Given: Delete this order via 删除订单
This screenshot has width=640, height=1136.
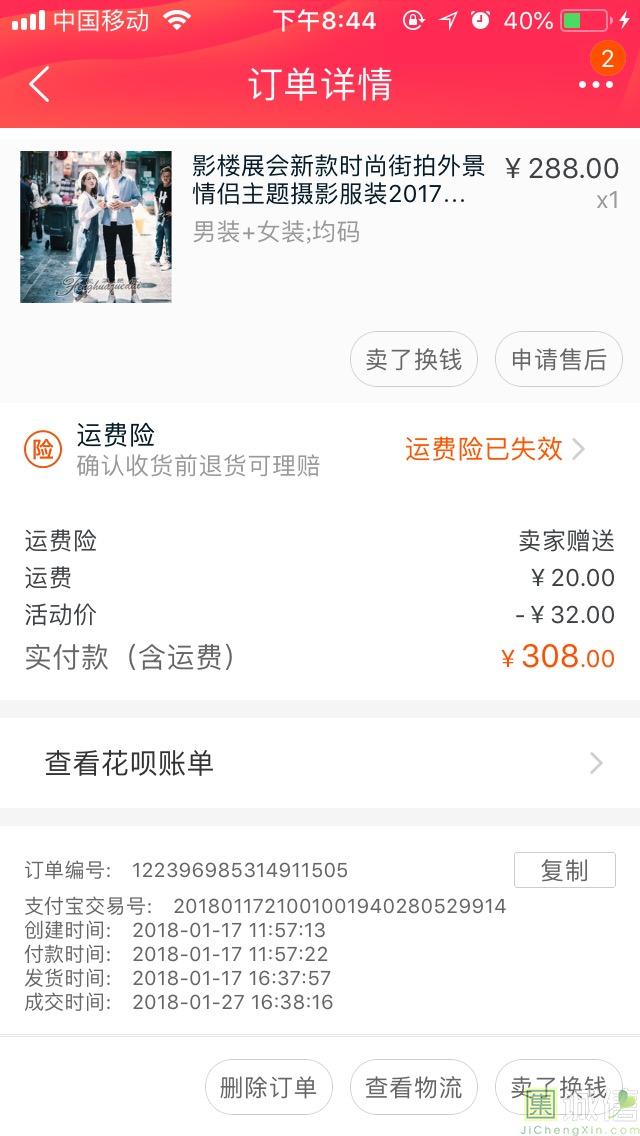Looking at the screenshot, I should (x=268, y=1087).
